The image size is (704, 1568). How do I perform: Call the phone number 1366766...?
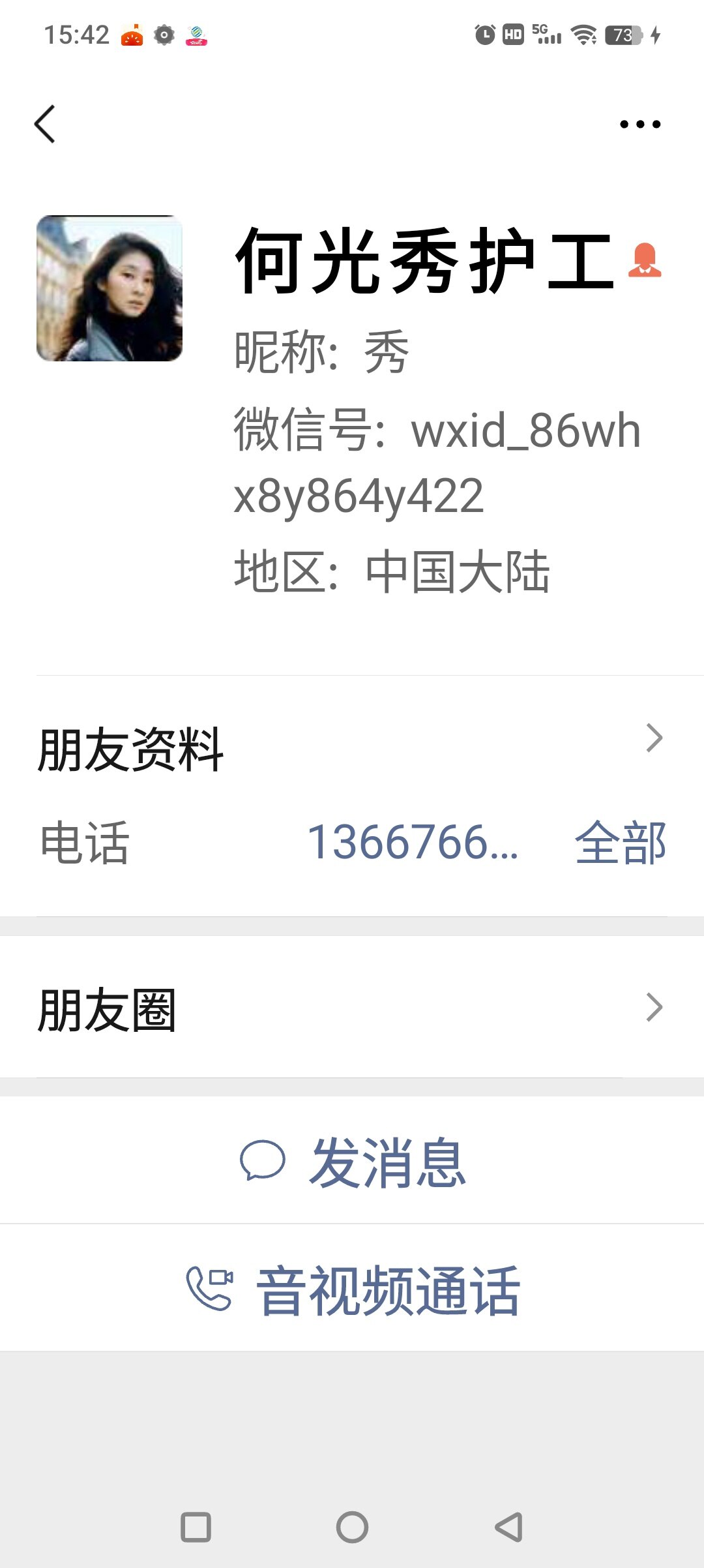point(412,842)
